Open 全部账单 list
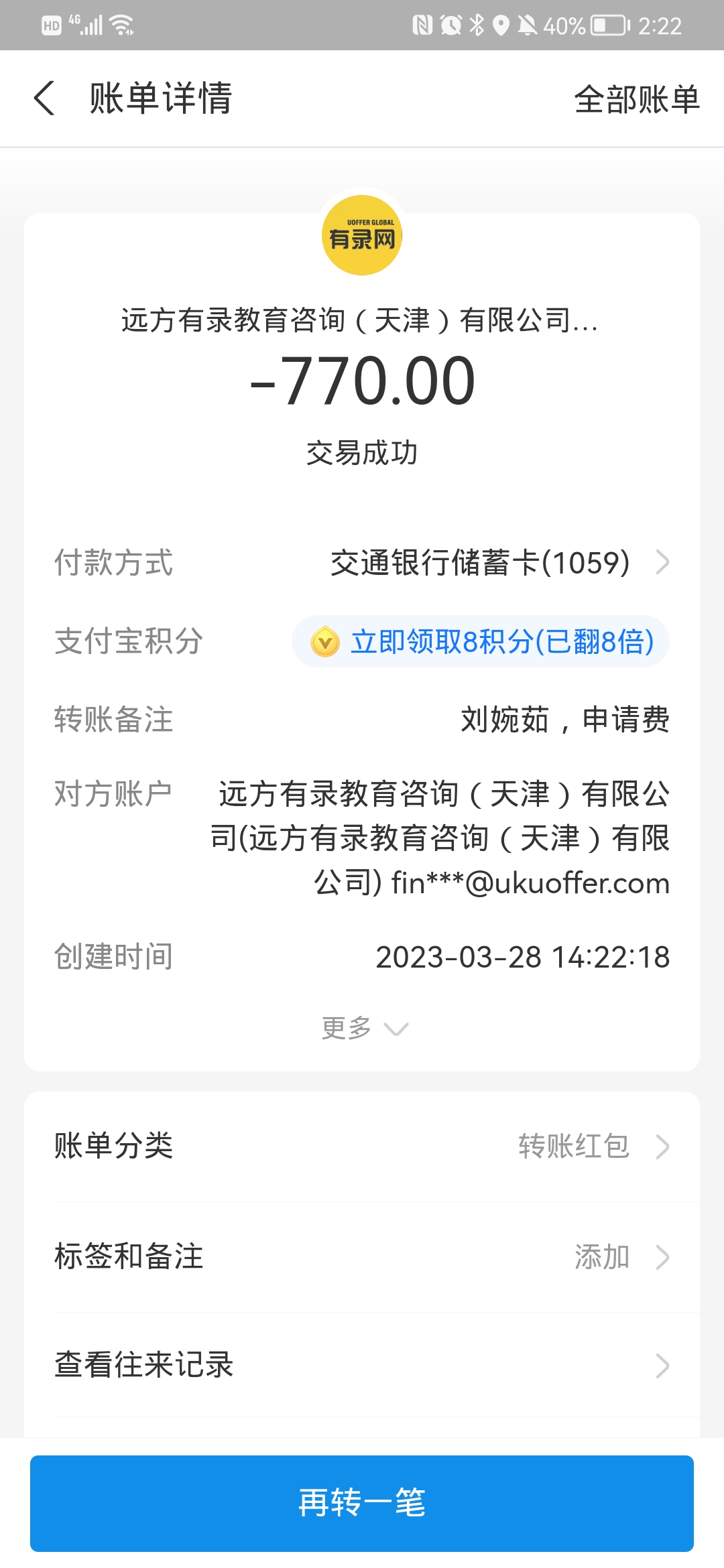 pyautogui.click(x=636, y=99)
